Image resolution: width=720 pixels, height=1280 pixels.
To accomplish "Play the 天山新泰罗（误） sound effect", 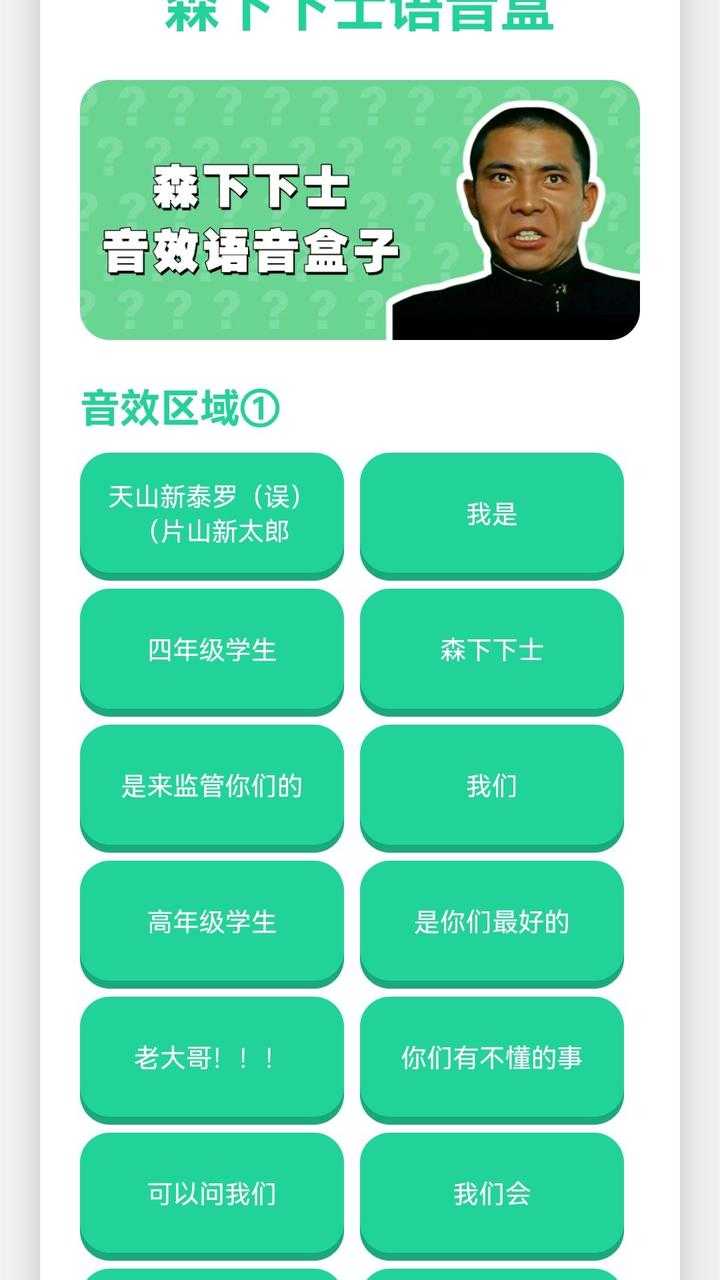I will coord(211,514).
